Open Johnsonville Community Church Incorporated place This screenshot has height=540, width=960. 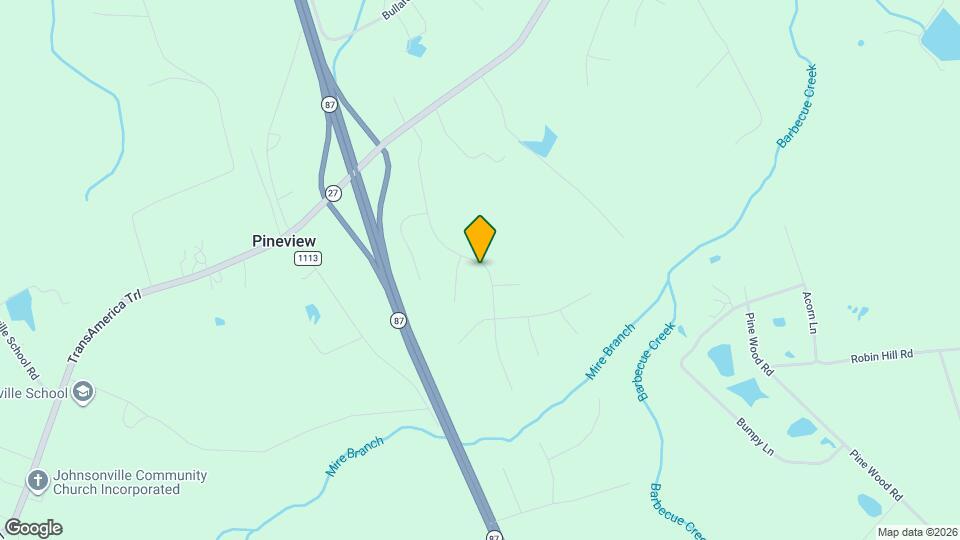coord(38,481)
